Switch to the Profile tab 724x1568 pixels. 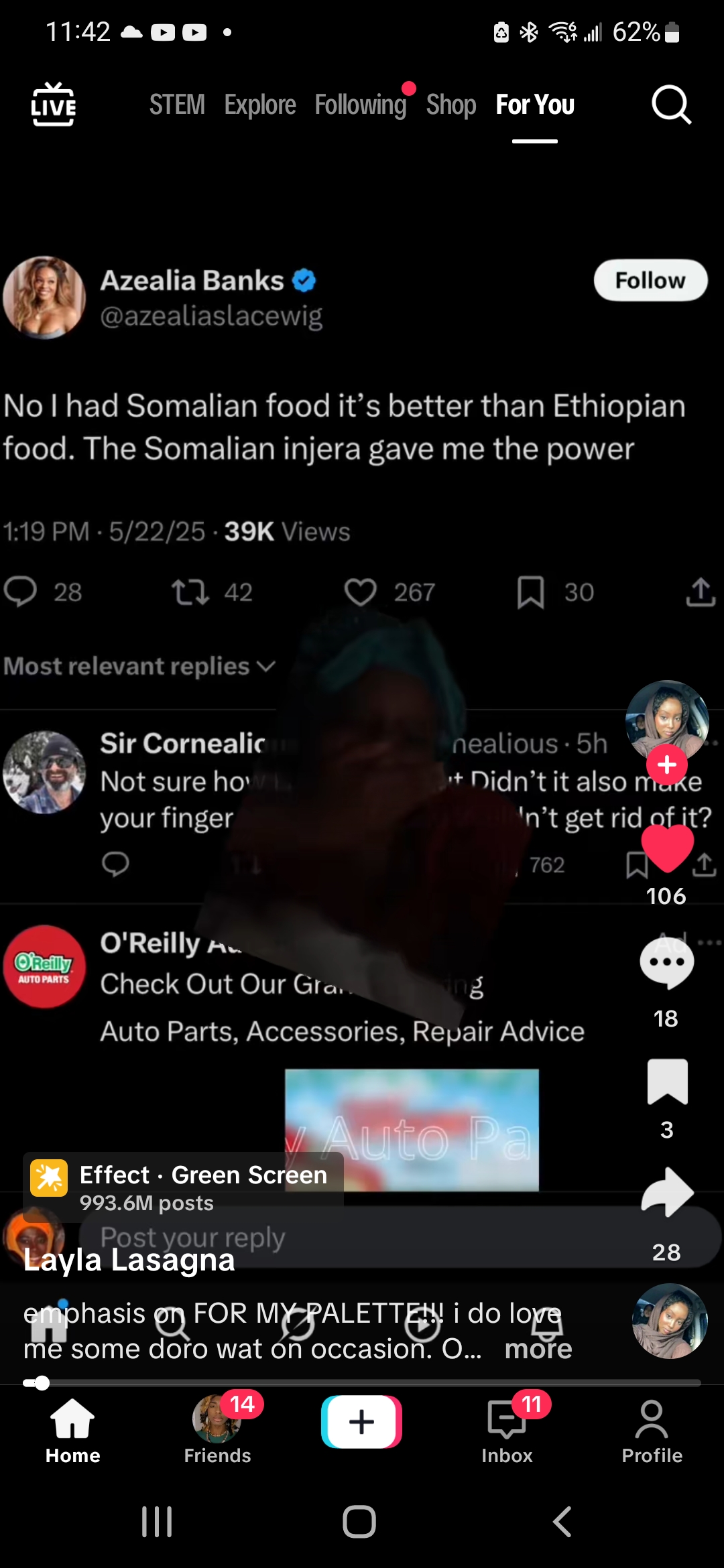pos(652,1430)
